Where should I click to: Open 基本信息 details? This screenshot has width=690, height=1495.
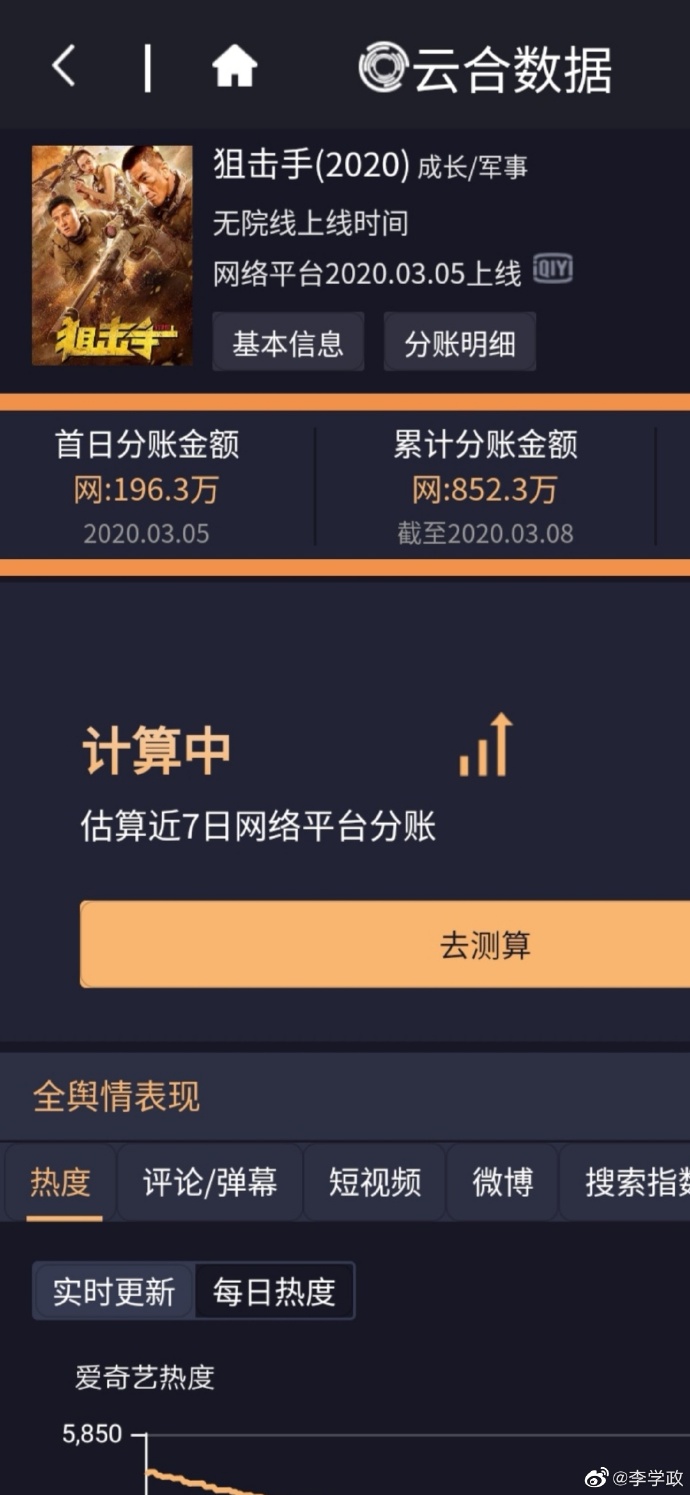click(288, 343)
